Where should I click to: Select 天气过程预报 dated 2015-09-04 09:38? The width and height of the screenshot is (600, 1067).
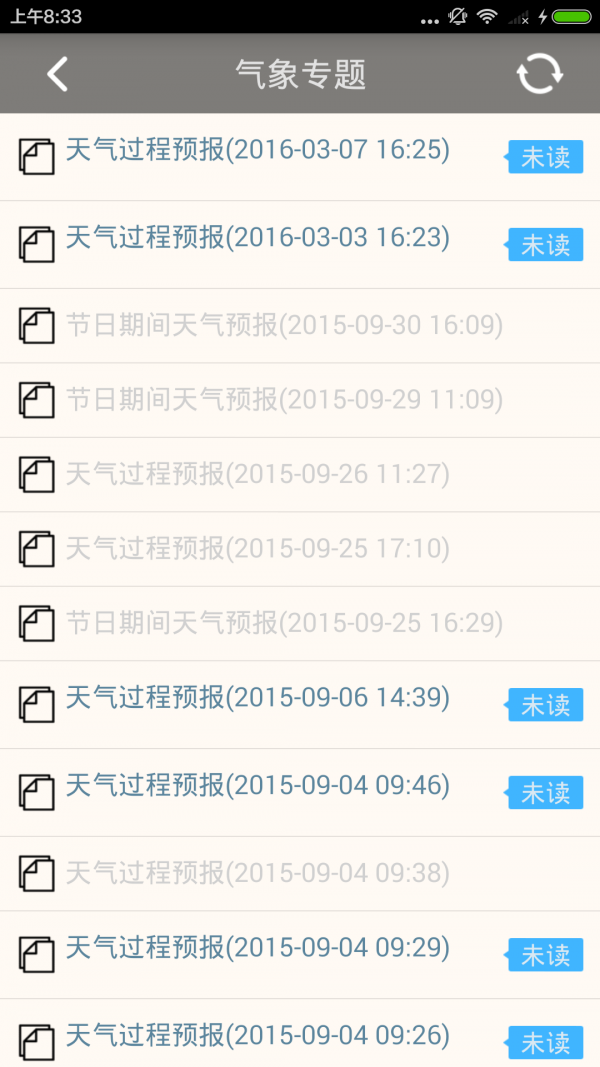tap(258, 873)
